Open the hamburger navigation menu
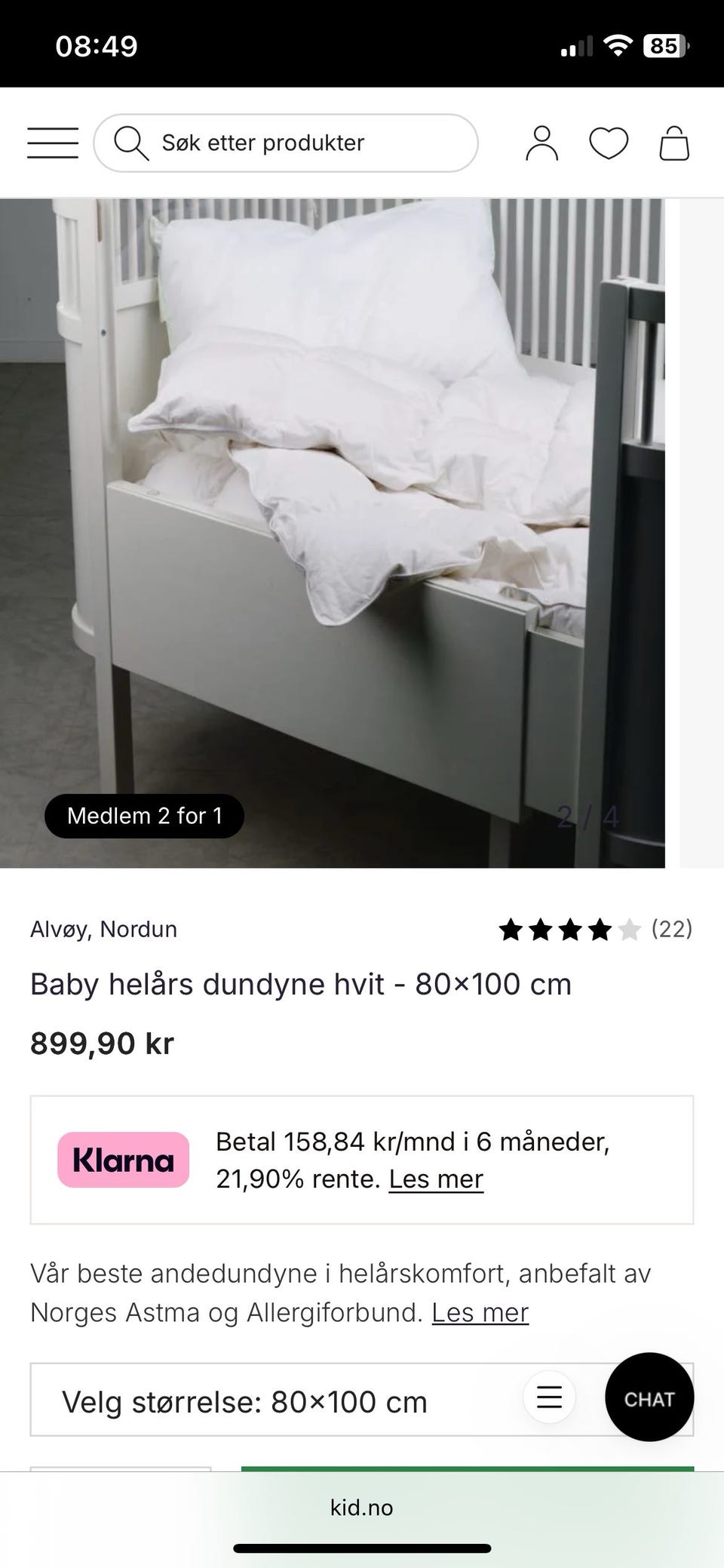Screen dimensions: 724x1568 pos(53,143)
